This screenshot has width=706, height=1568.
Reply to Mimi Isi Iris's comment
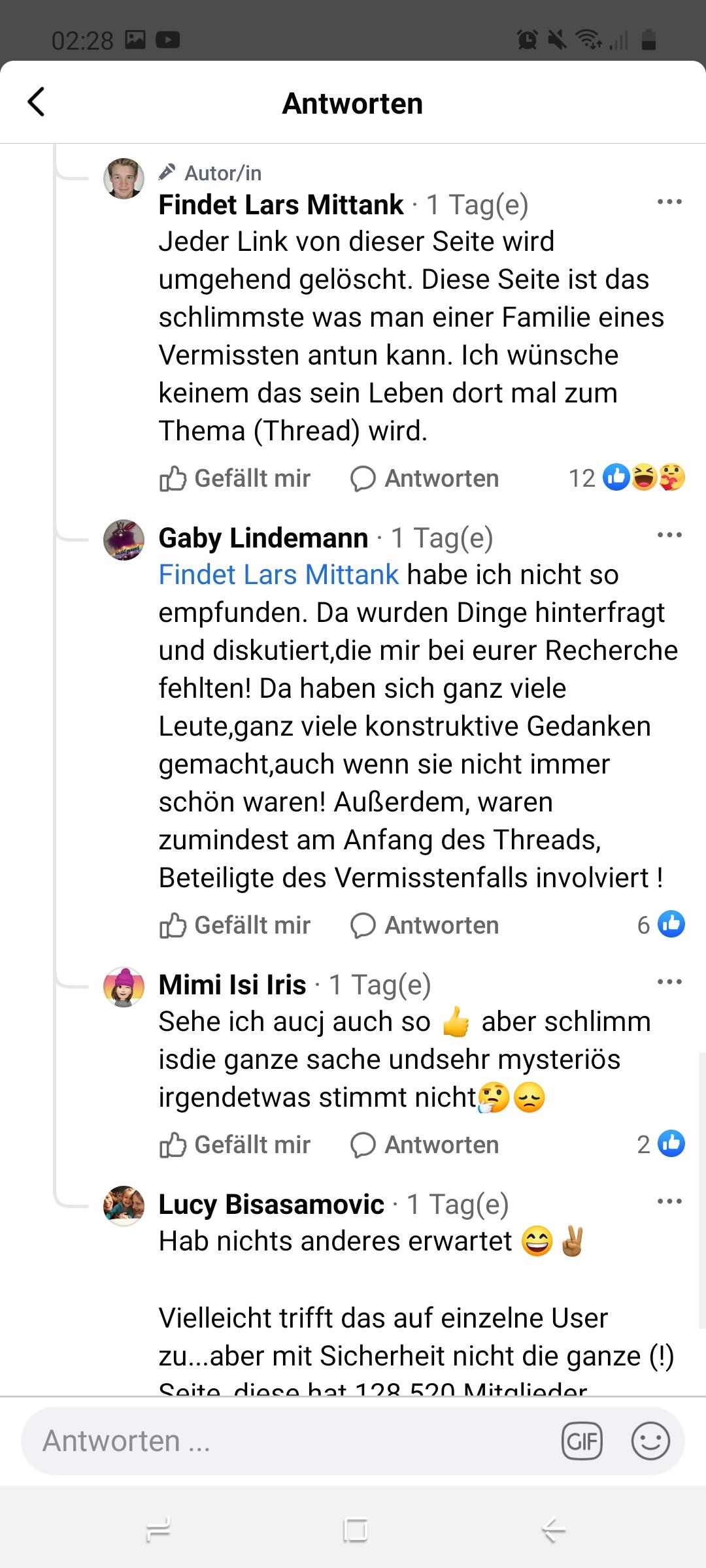pyautogui.click(x=424, y=1145)
